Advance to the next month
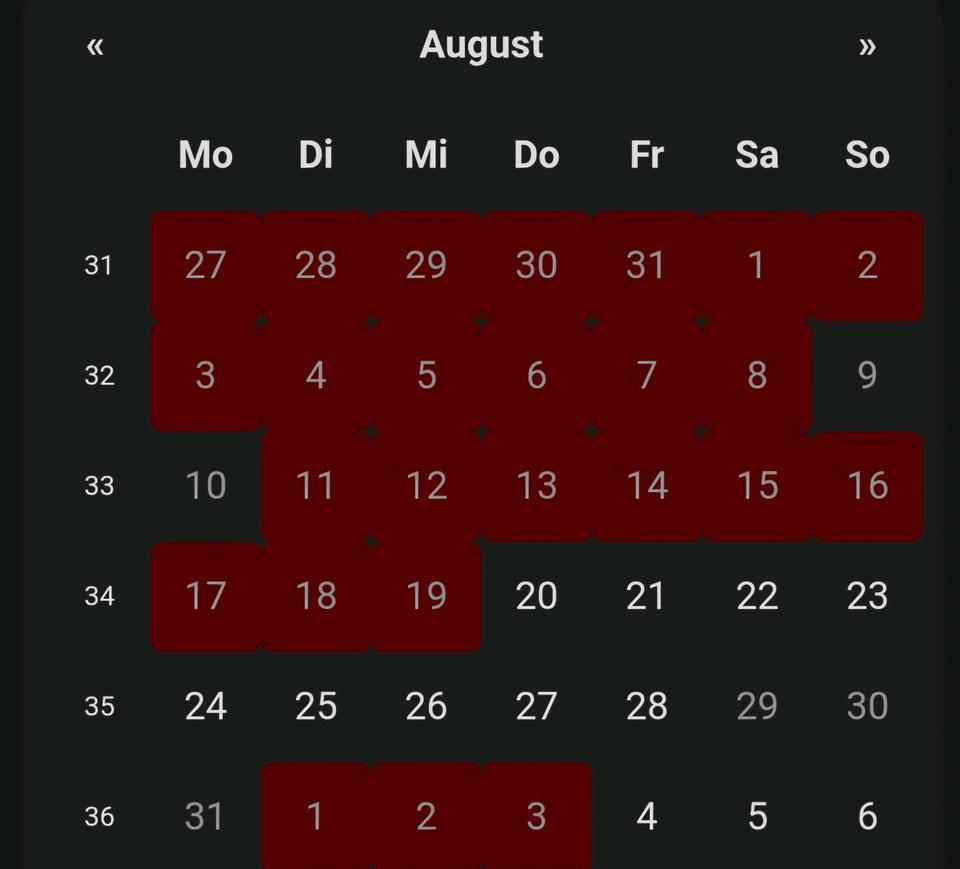This screenshot has width=960, height=869. click(x=867, y=46)
